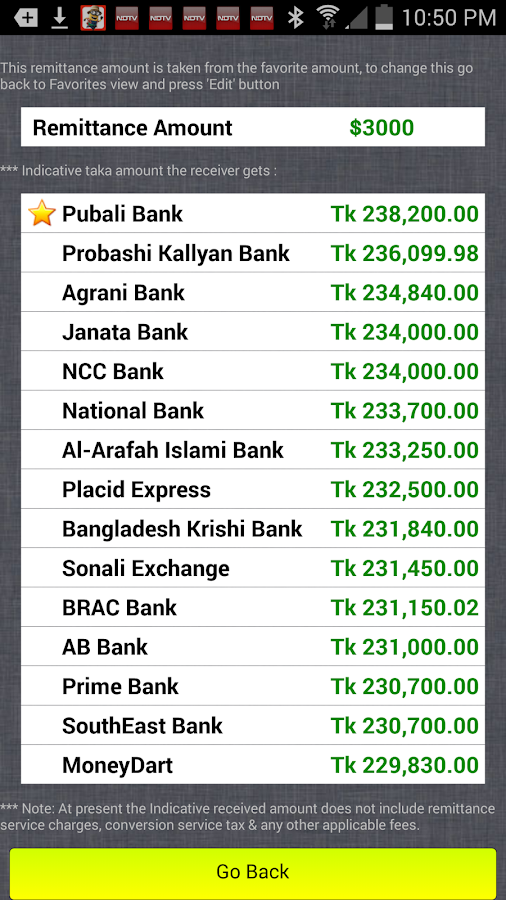
Task: Open Agrani Bank rate row
Action: tap(253, 292)
